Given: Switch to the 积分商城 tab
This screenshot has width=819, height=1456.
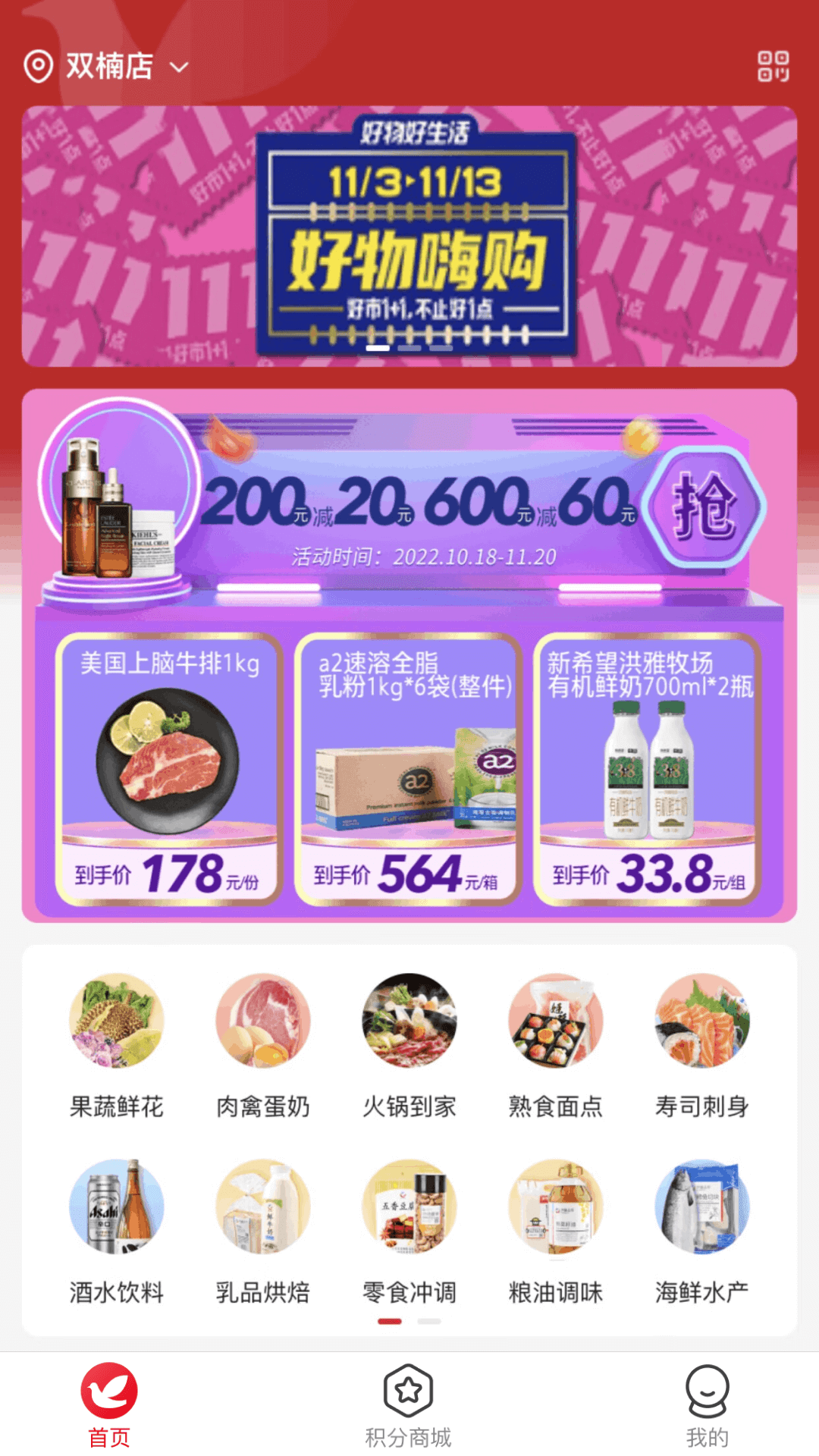Looking at the screenshot, I should (408, 1405).
